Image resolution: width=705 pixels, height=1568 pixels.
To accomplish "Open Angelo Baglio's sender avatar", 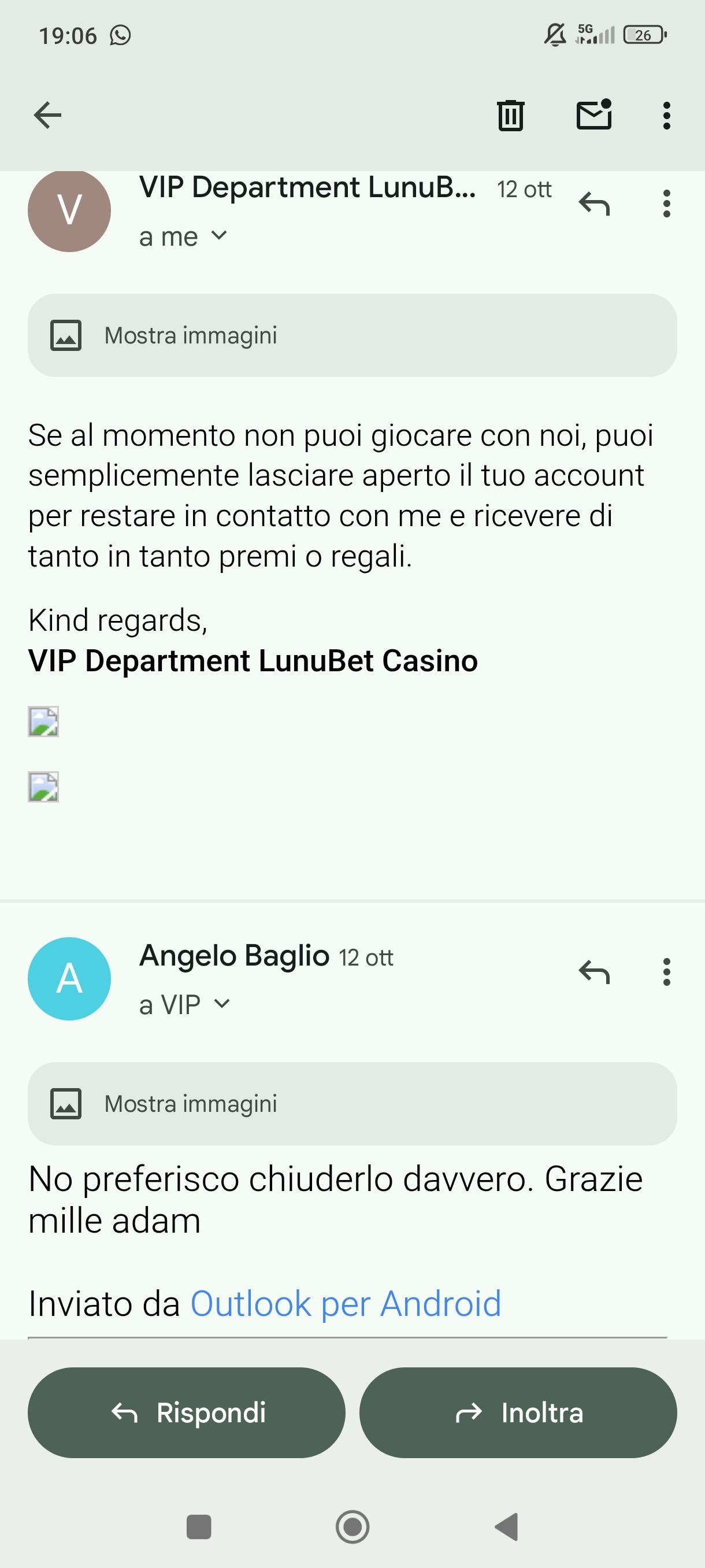I will tap(69, 979).
